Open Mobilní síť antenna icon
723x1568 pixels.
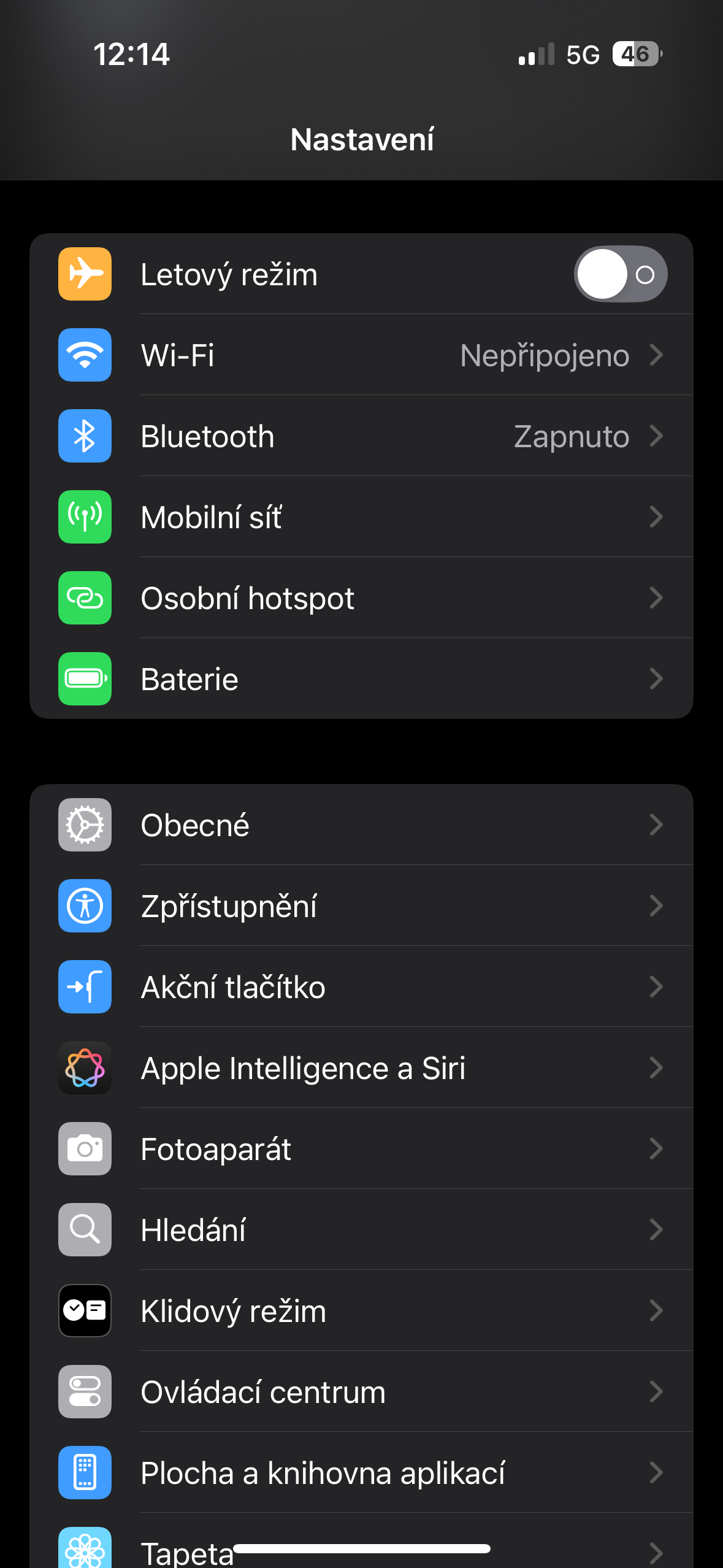[x=85, y=517]
